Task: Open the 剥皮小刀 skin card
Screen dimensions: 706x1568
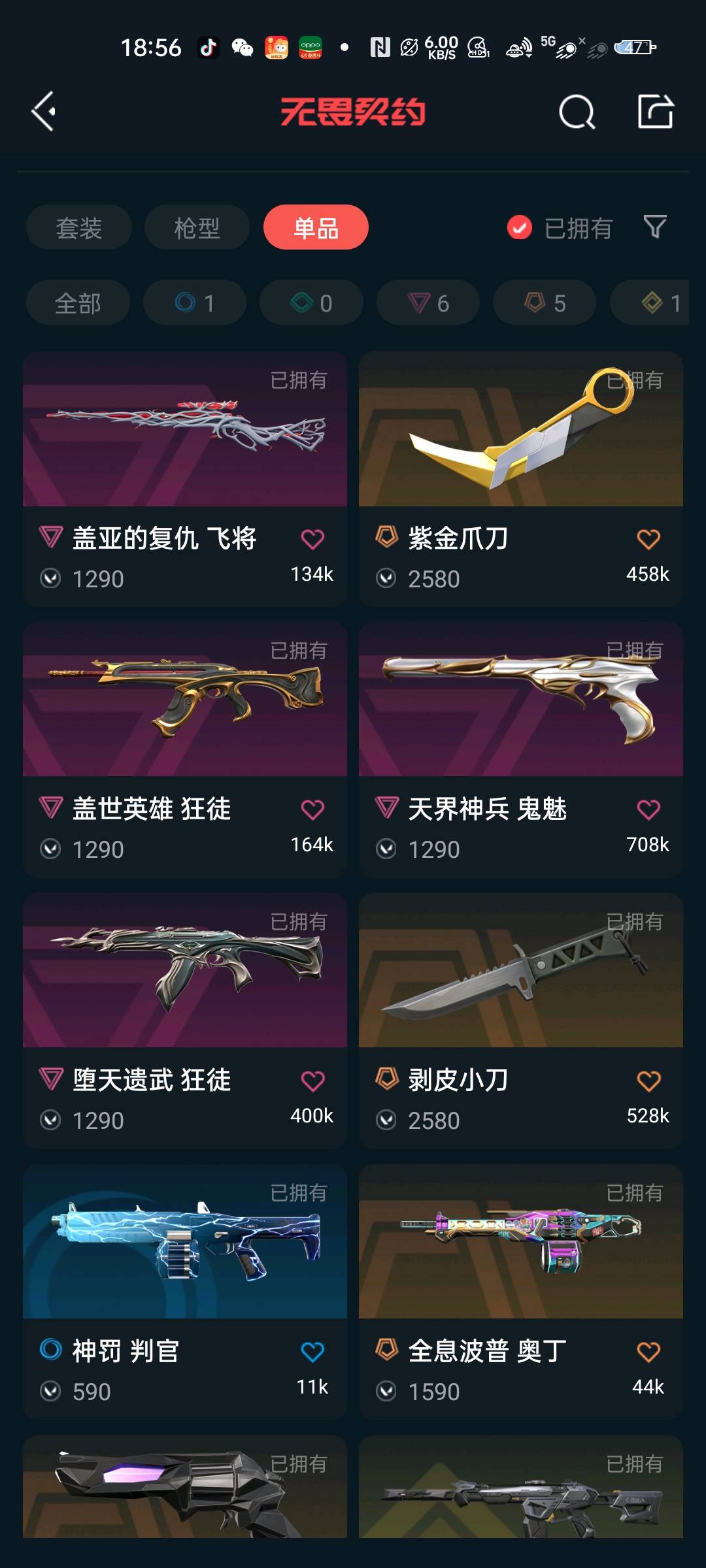Action: coord(521,1021)
